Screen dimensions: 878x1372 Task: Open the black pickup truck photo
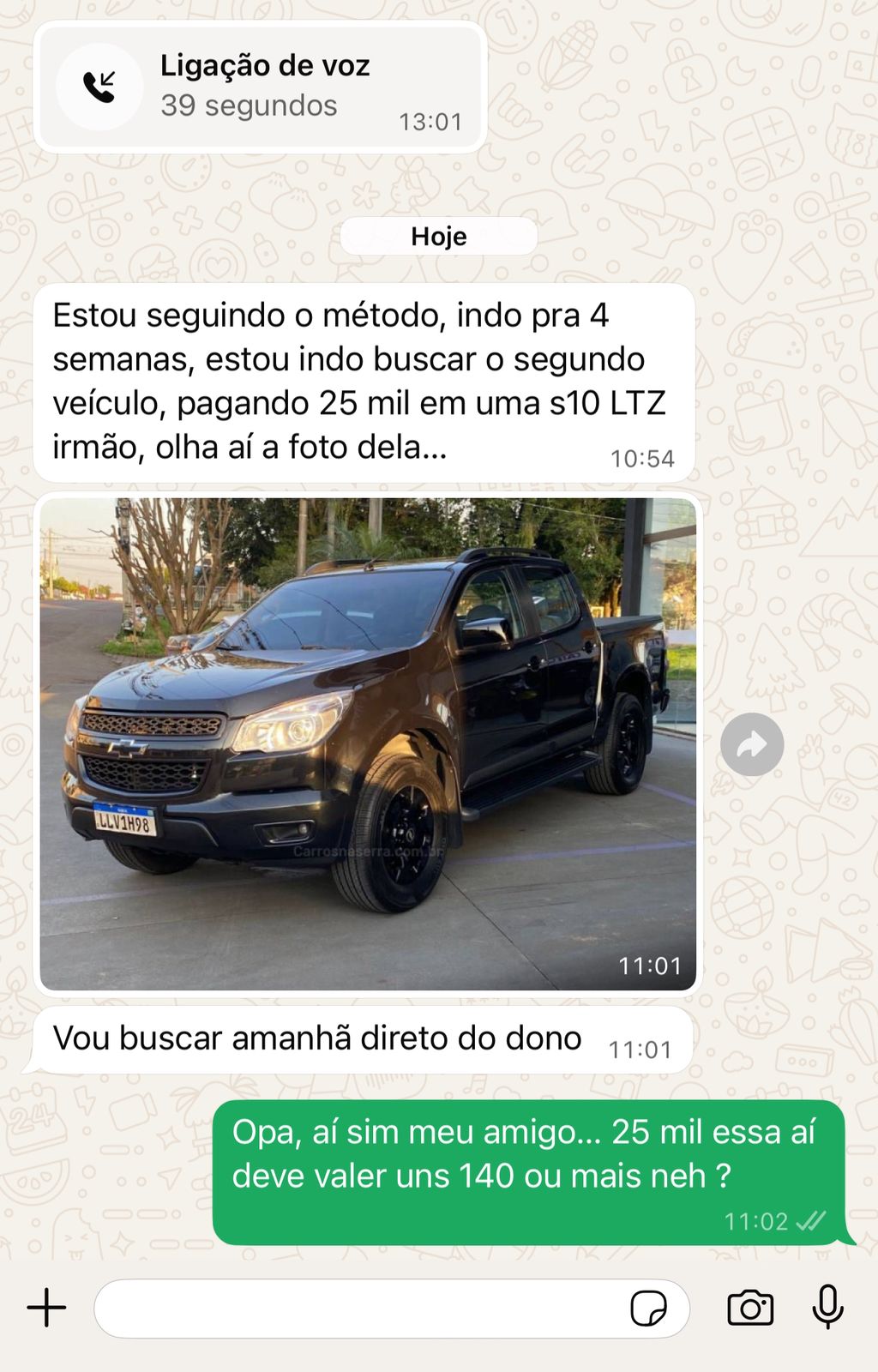(x=368, y=743)
